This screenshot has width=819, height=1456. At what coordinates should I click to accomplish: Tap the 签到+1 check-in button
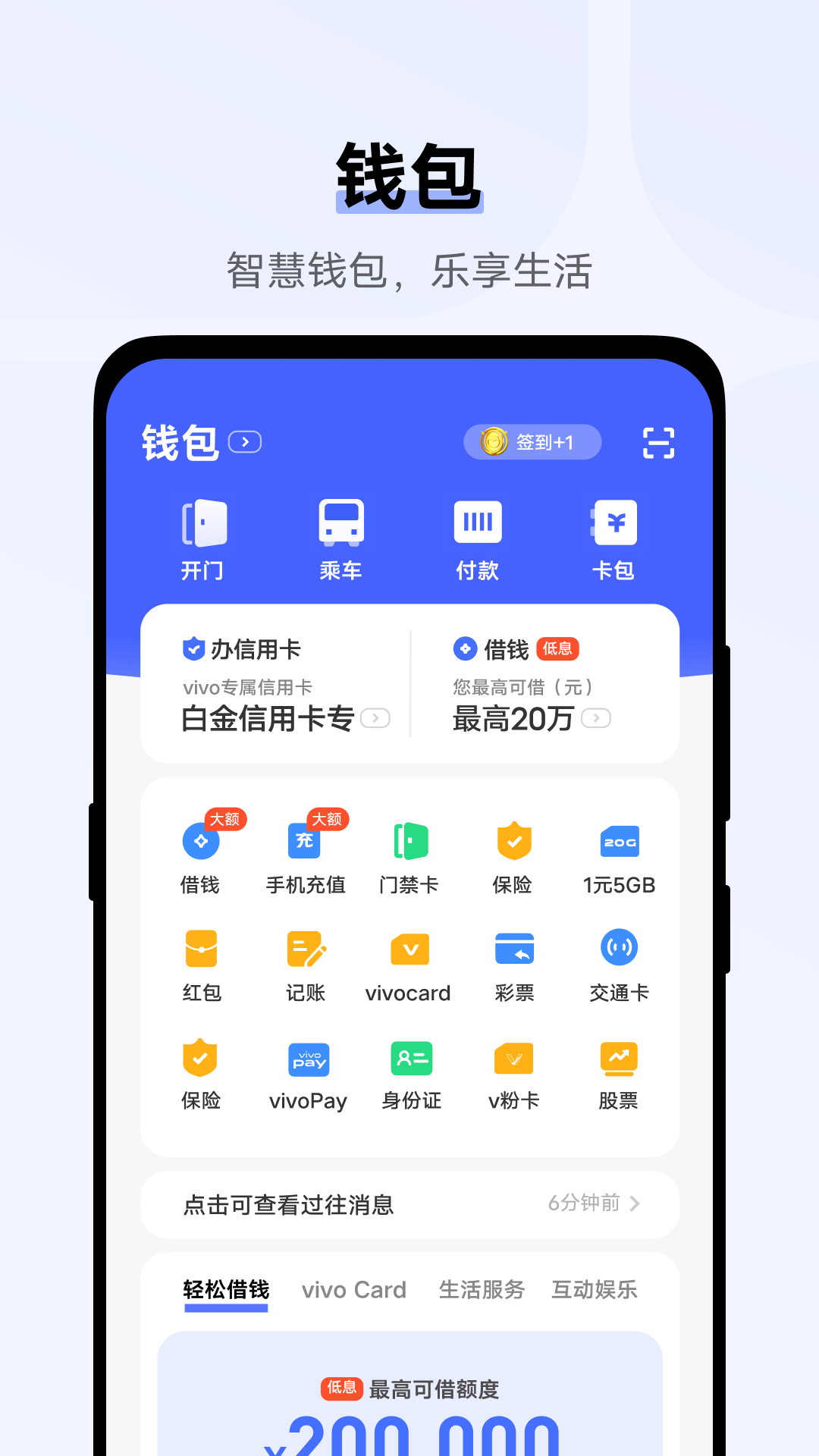[532, 442]
